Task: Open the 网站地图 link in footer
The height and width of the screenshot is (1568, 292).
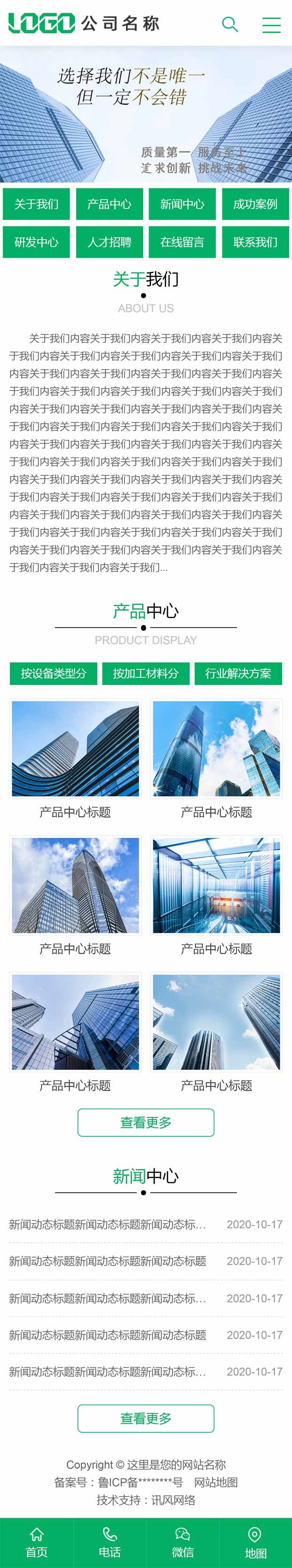Action: (x=216, y=1482)
